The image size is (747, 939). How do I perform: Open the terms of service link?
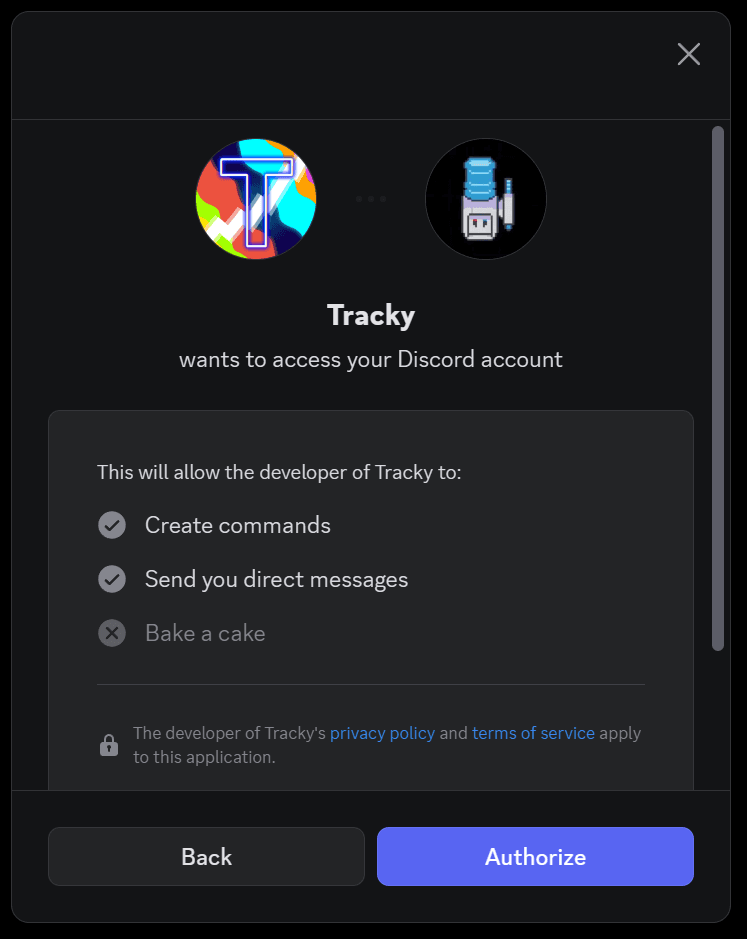point(533,733)
